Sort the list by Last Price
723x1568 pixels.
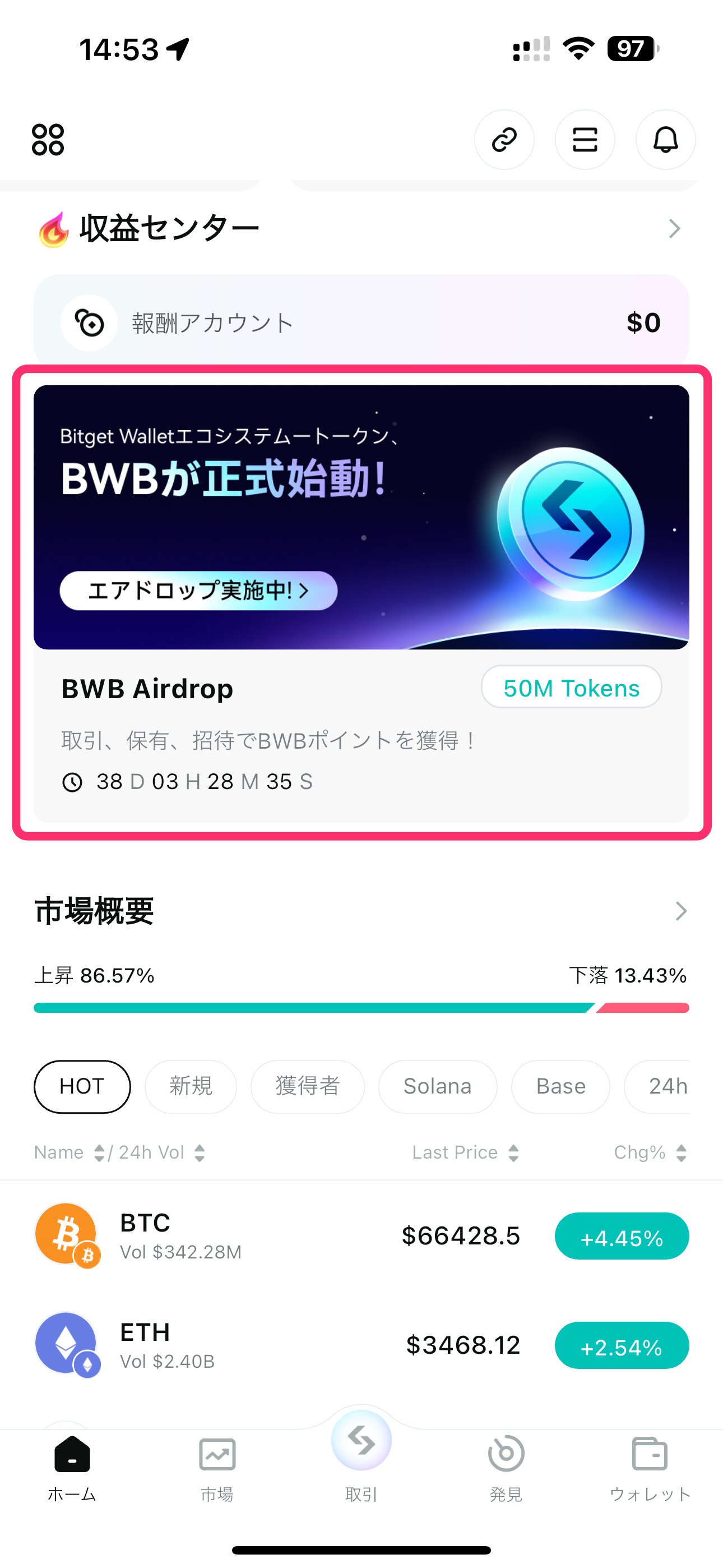click(466, 1152)
